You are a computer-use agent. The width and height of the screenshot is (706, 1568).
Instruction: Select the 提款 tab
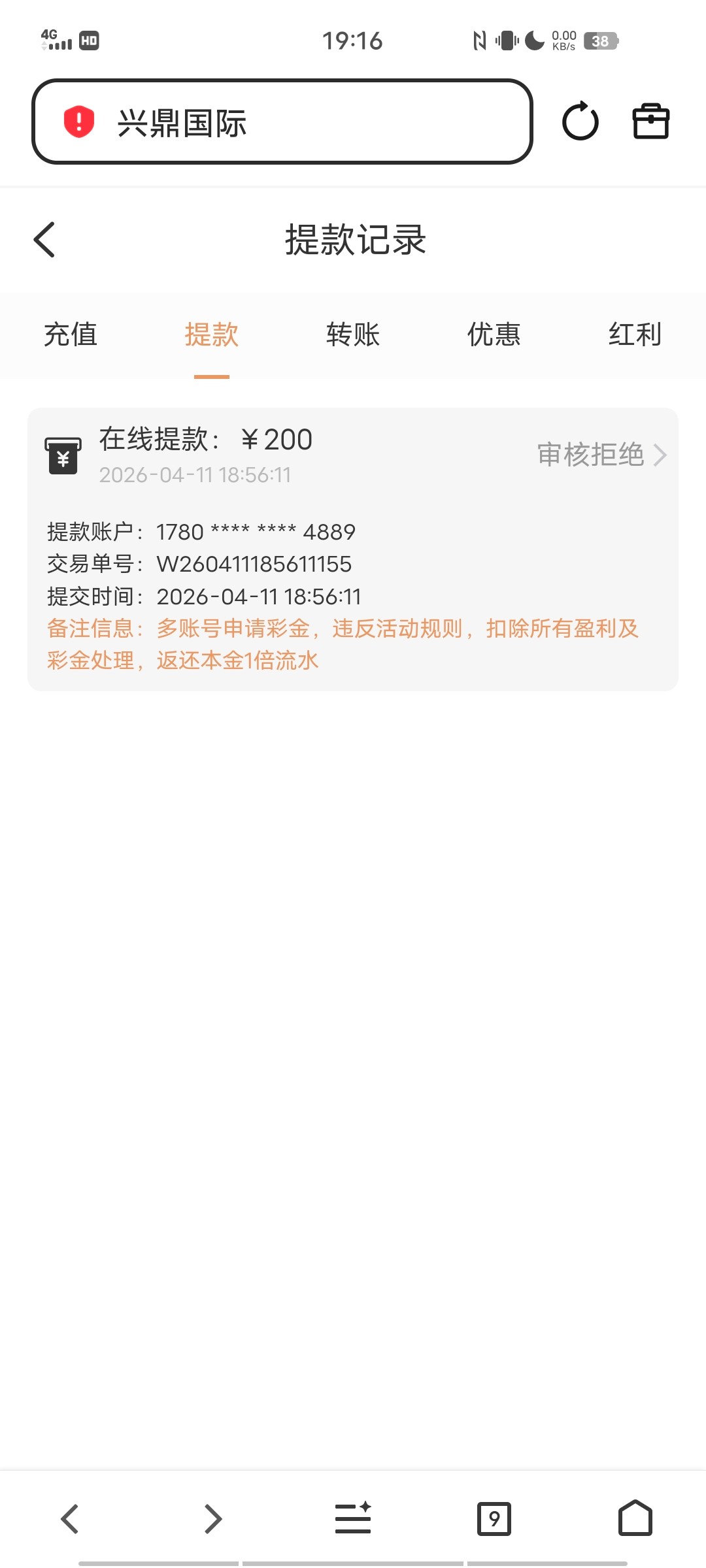tap(212, 335)
